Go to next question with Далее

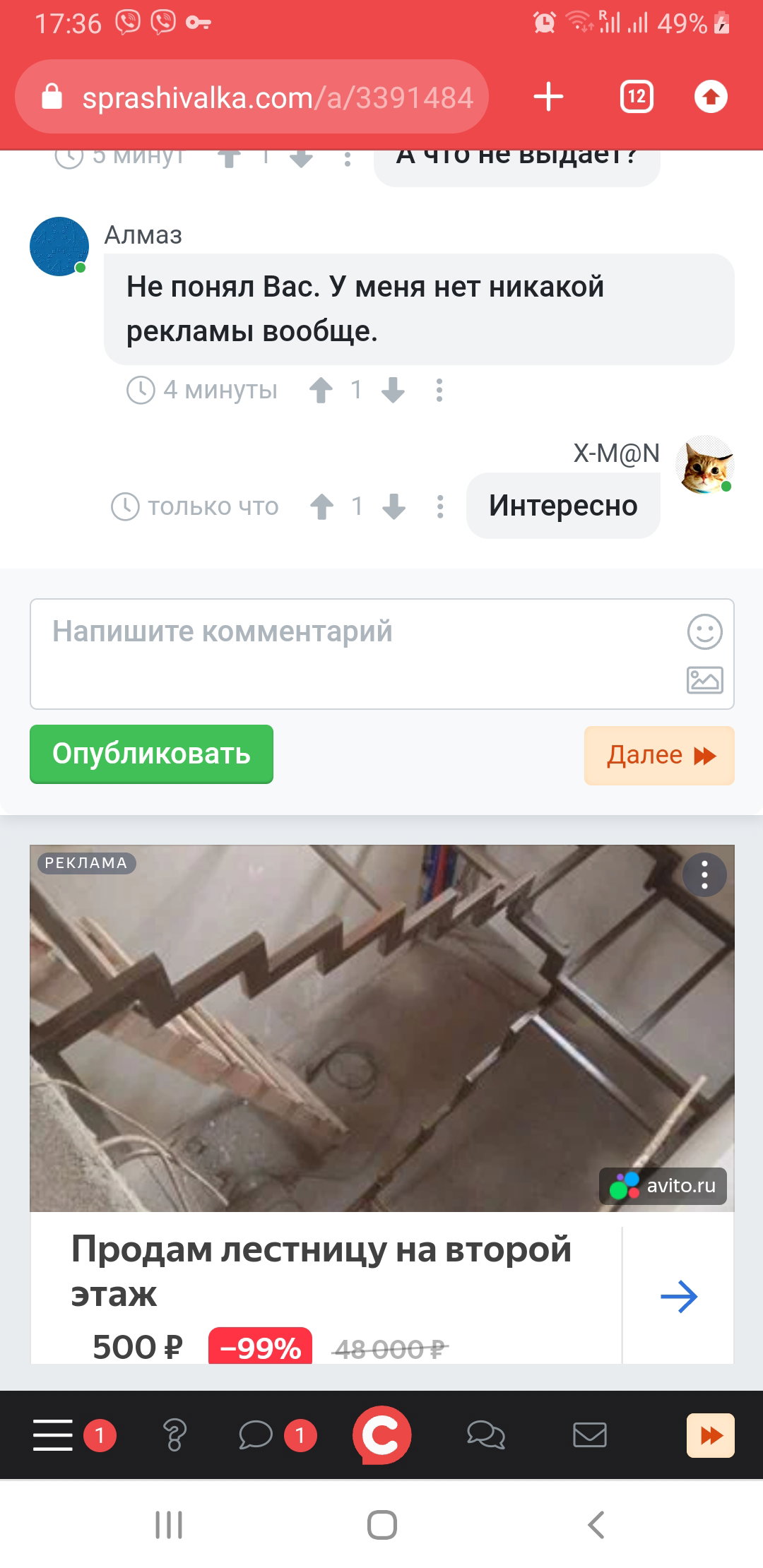659,756
